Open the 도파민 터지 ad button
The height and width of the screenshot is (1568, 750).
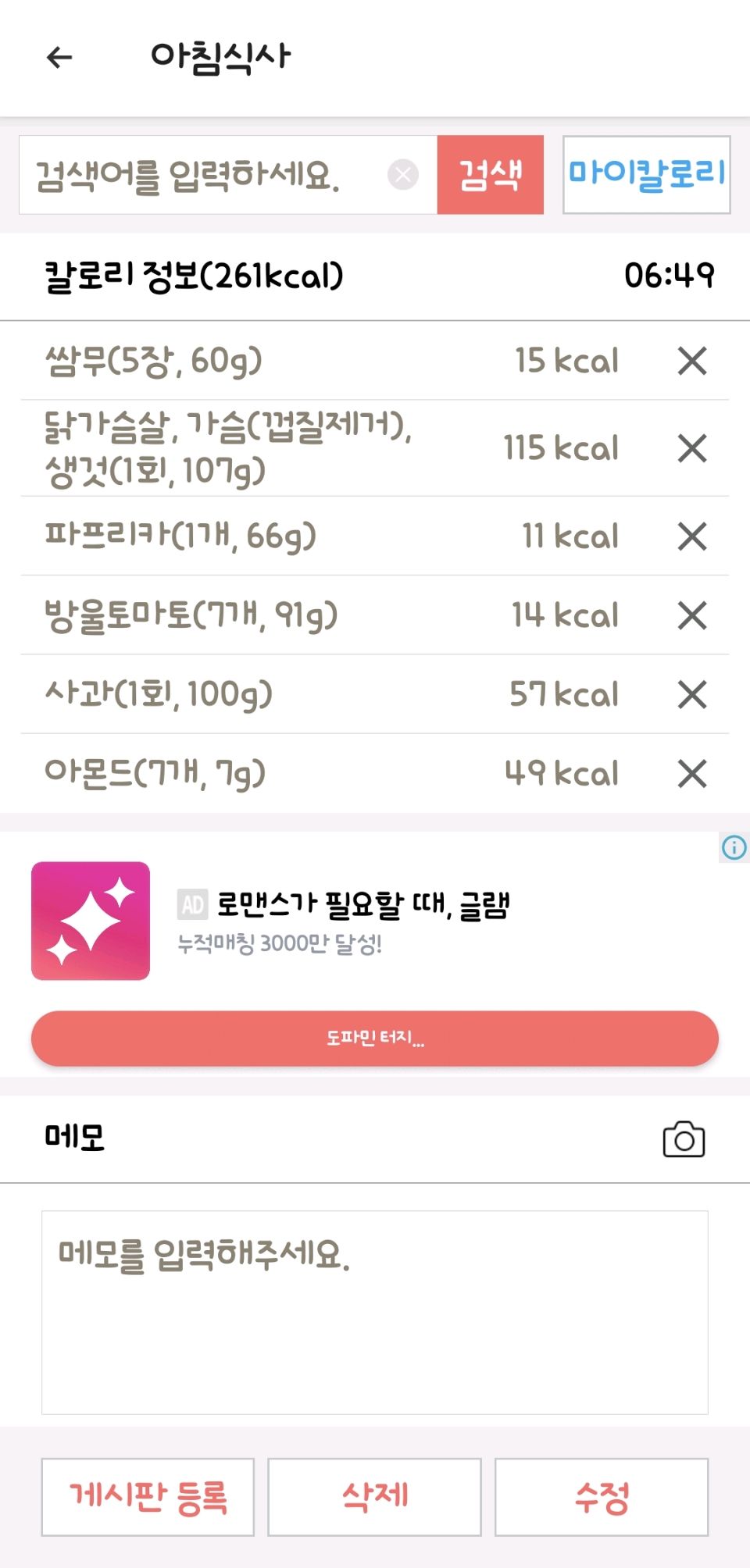click(x=375, y=1039)
